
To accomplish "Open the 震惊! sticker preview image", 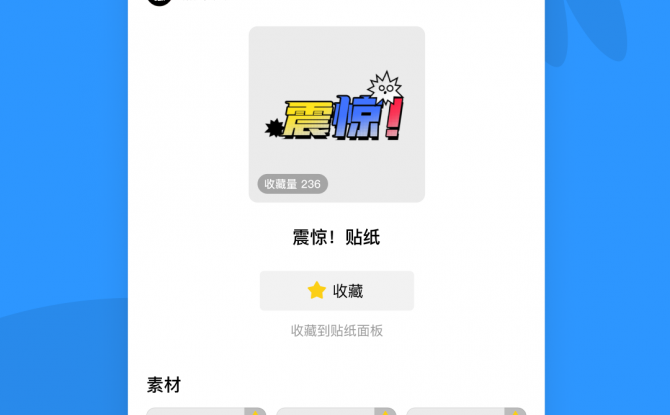I will coord(336,115).
